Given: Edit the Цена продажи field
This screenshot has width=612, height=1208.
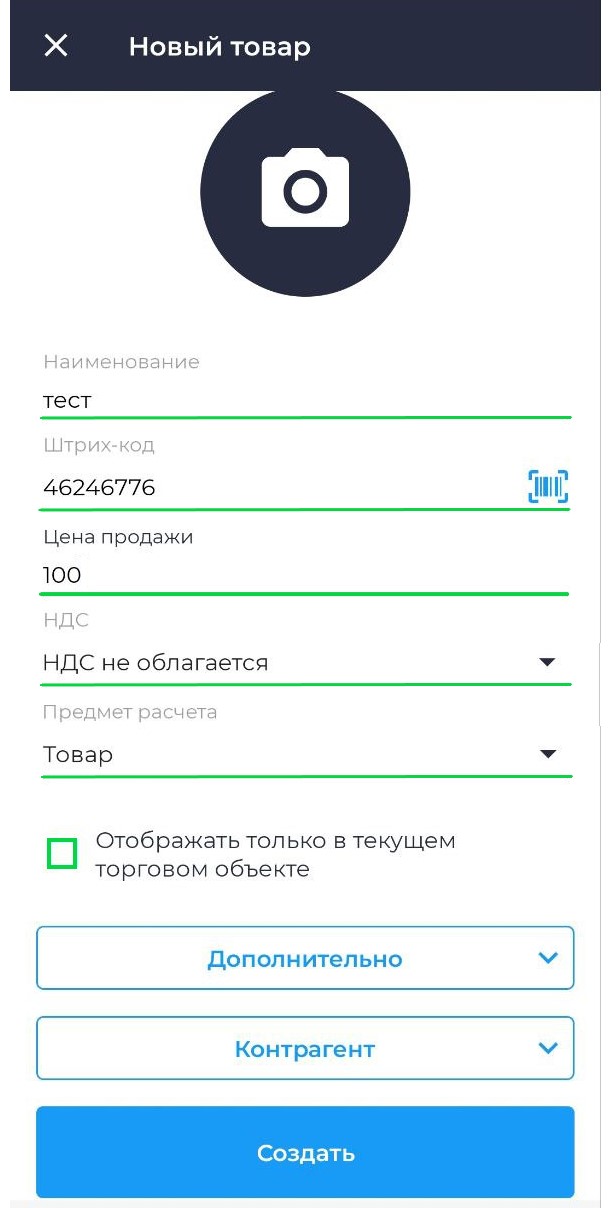Looking at the screenshot, I should pyautogui.click(x=305, y=575).
